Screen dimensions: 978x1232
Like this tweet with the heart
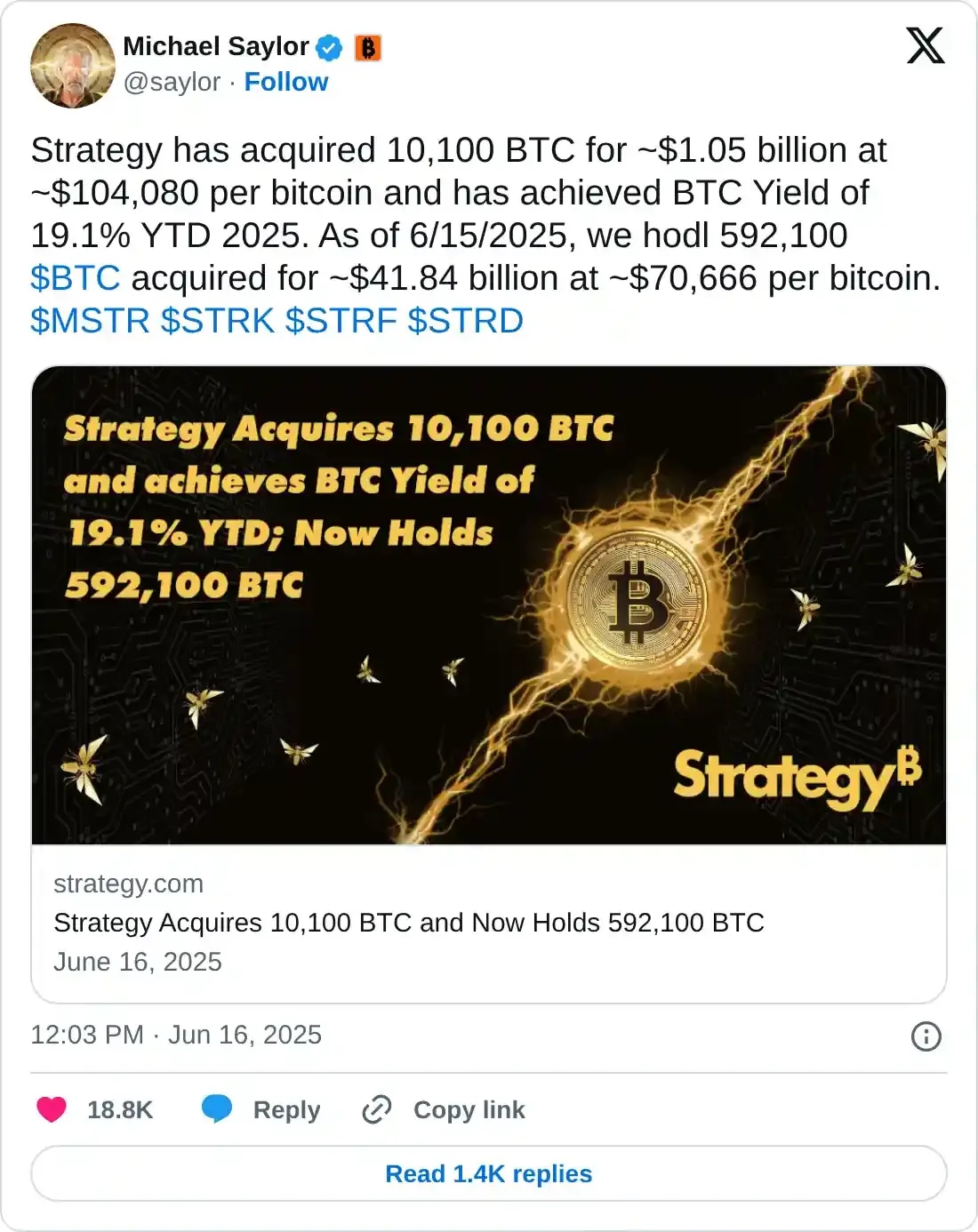(52, 1109)
